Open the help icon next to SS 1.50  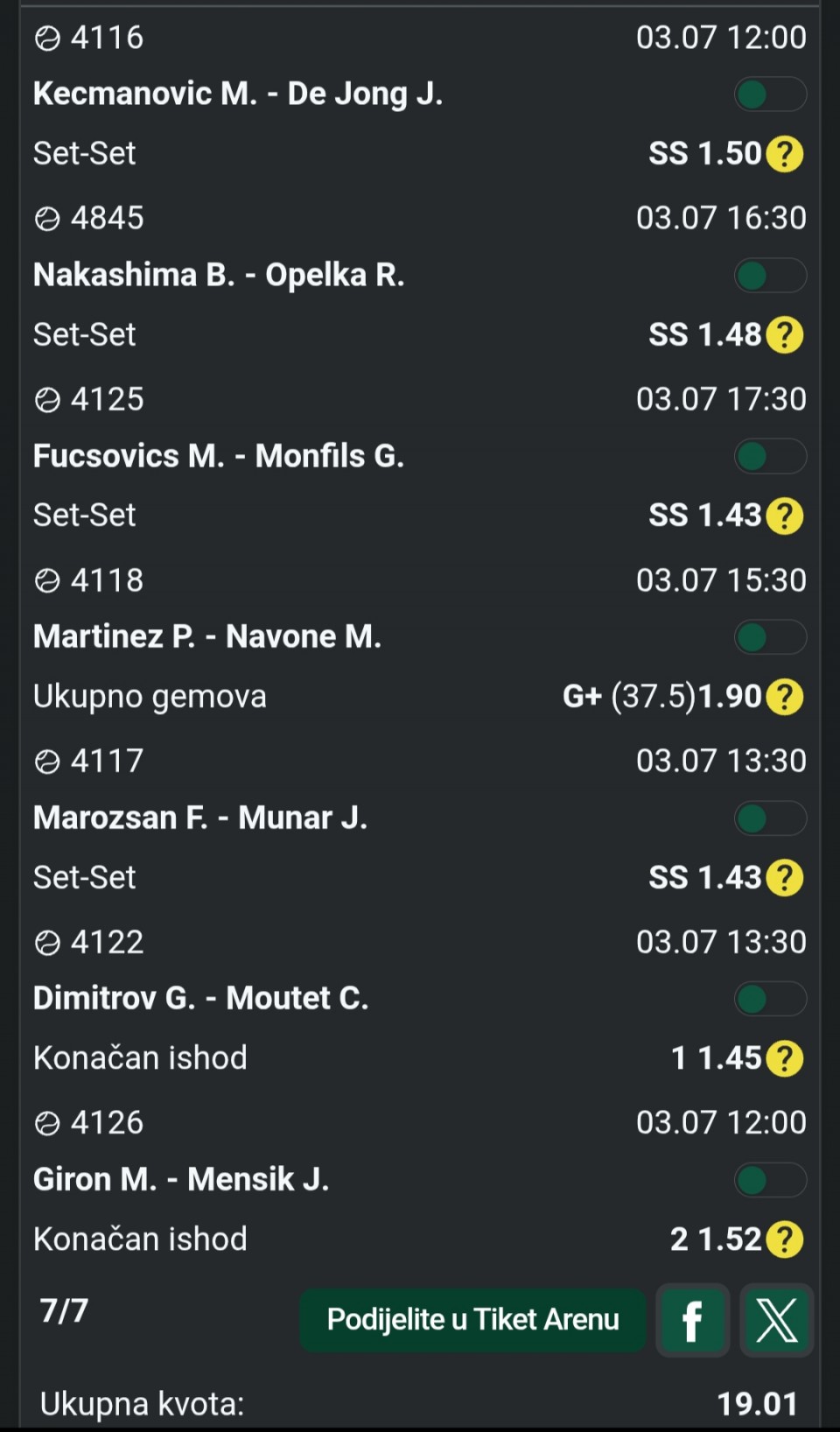[785, 154]
